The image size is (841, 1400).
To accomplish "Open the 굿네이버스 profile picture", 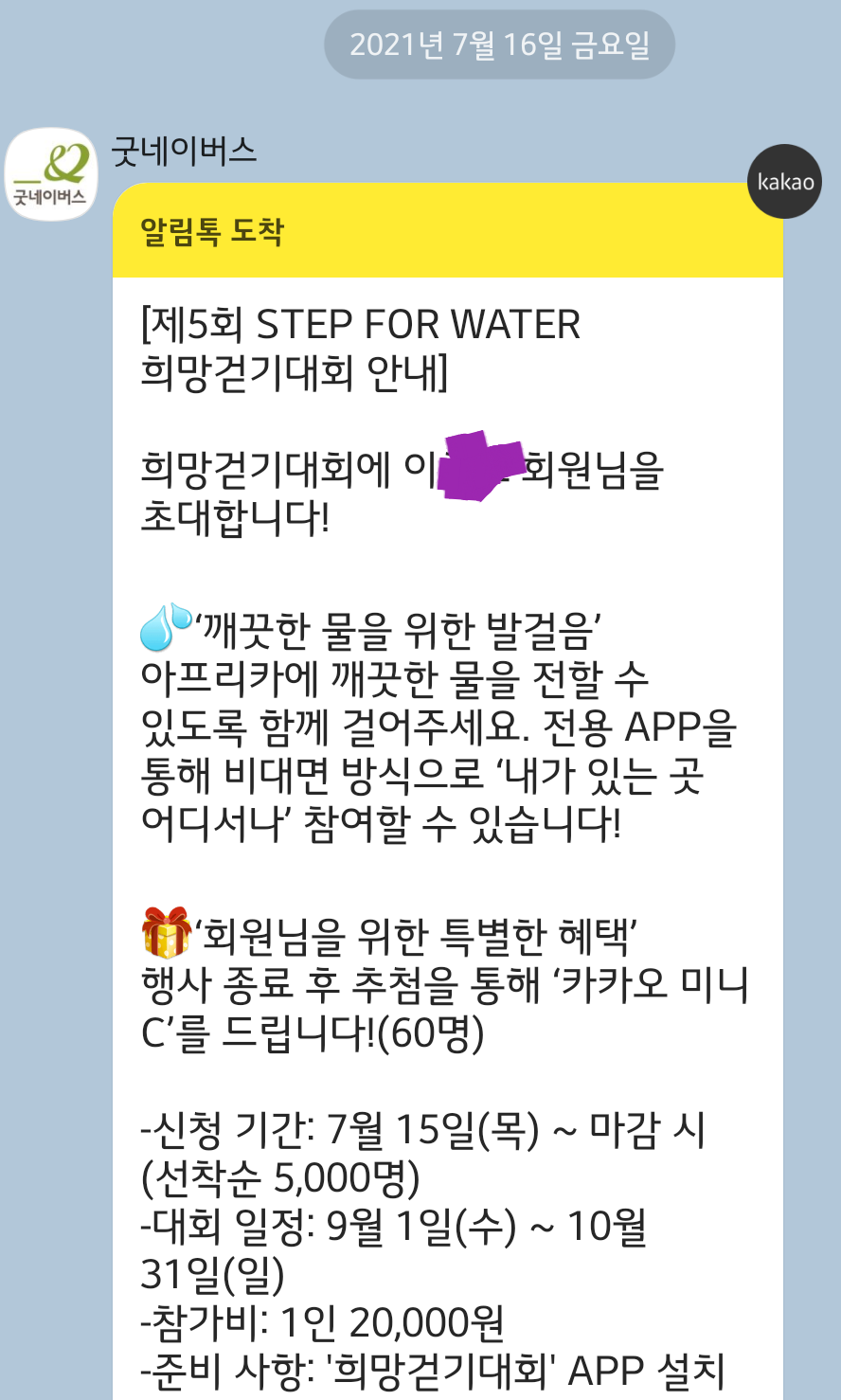I will [51, 174].
